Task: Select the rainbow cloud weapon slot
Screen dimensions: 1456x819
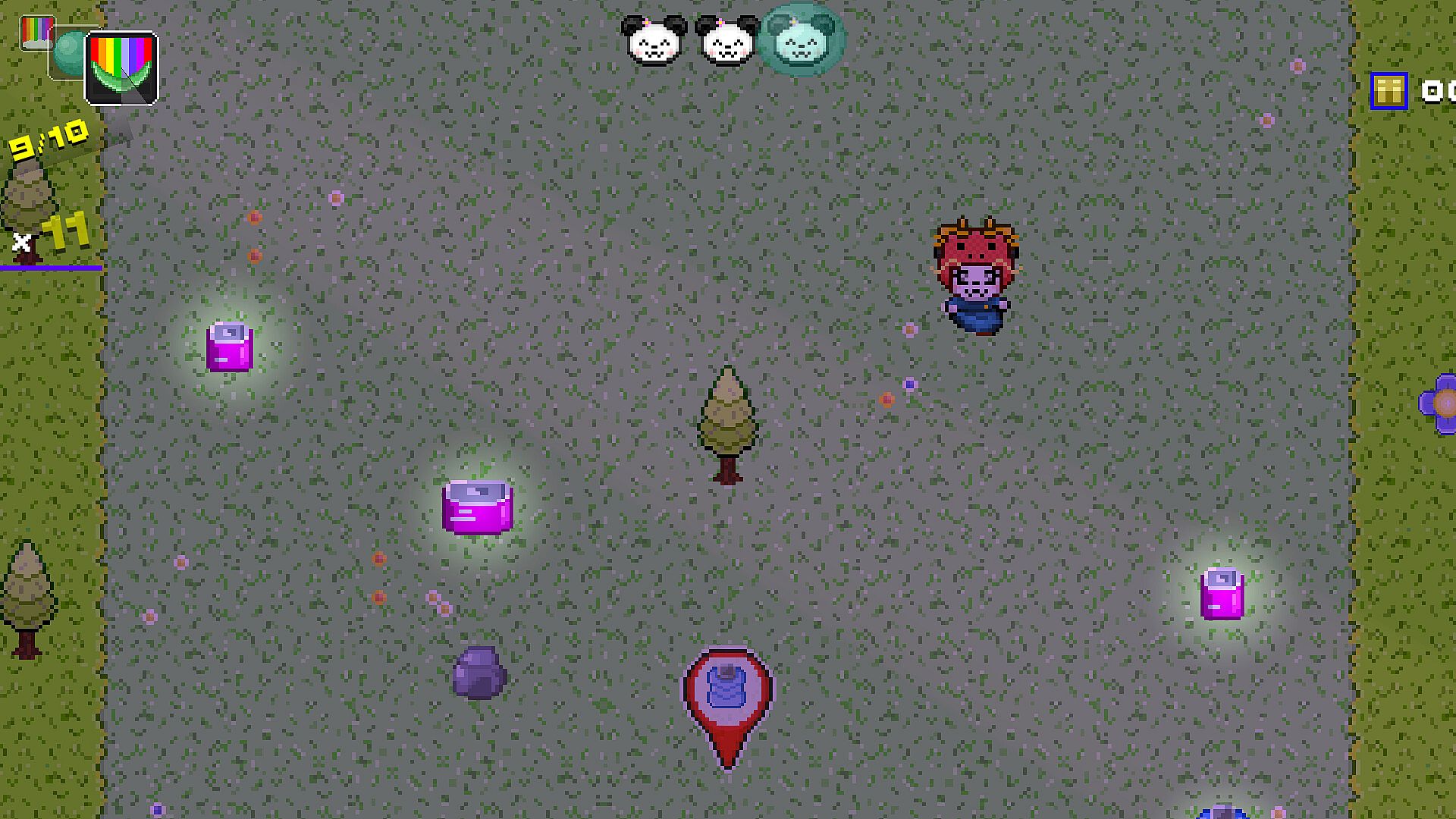Action: click(35, 32)
